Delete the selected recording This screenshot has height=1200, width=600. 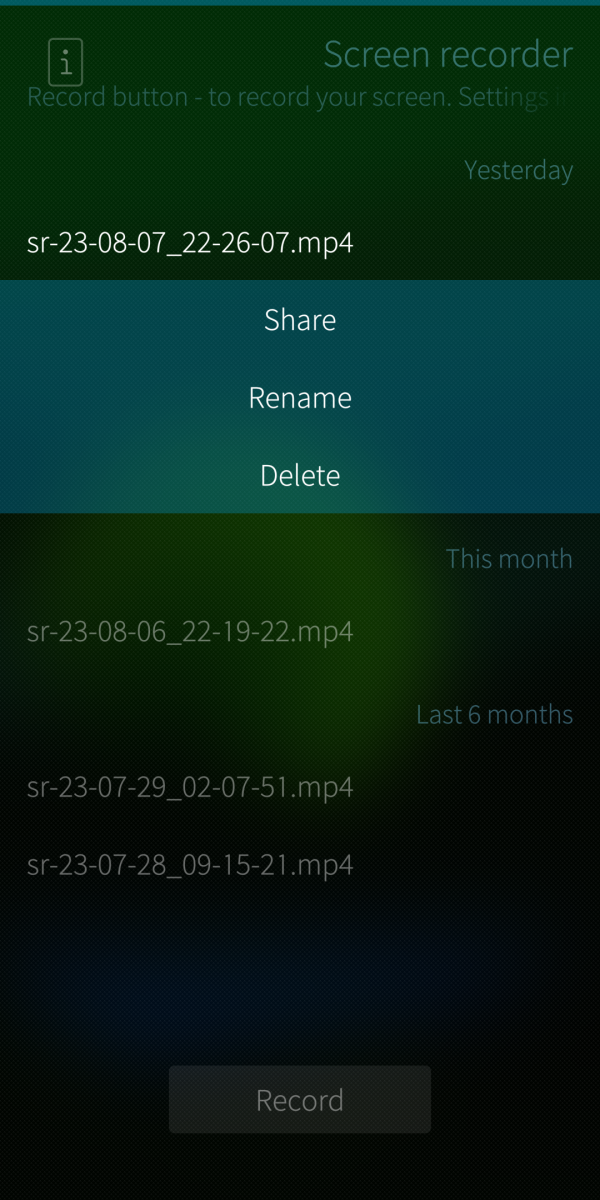(x=300, y=476)
